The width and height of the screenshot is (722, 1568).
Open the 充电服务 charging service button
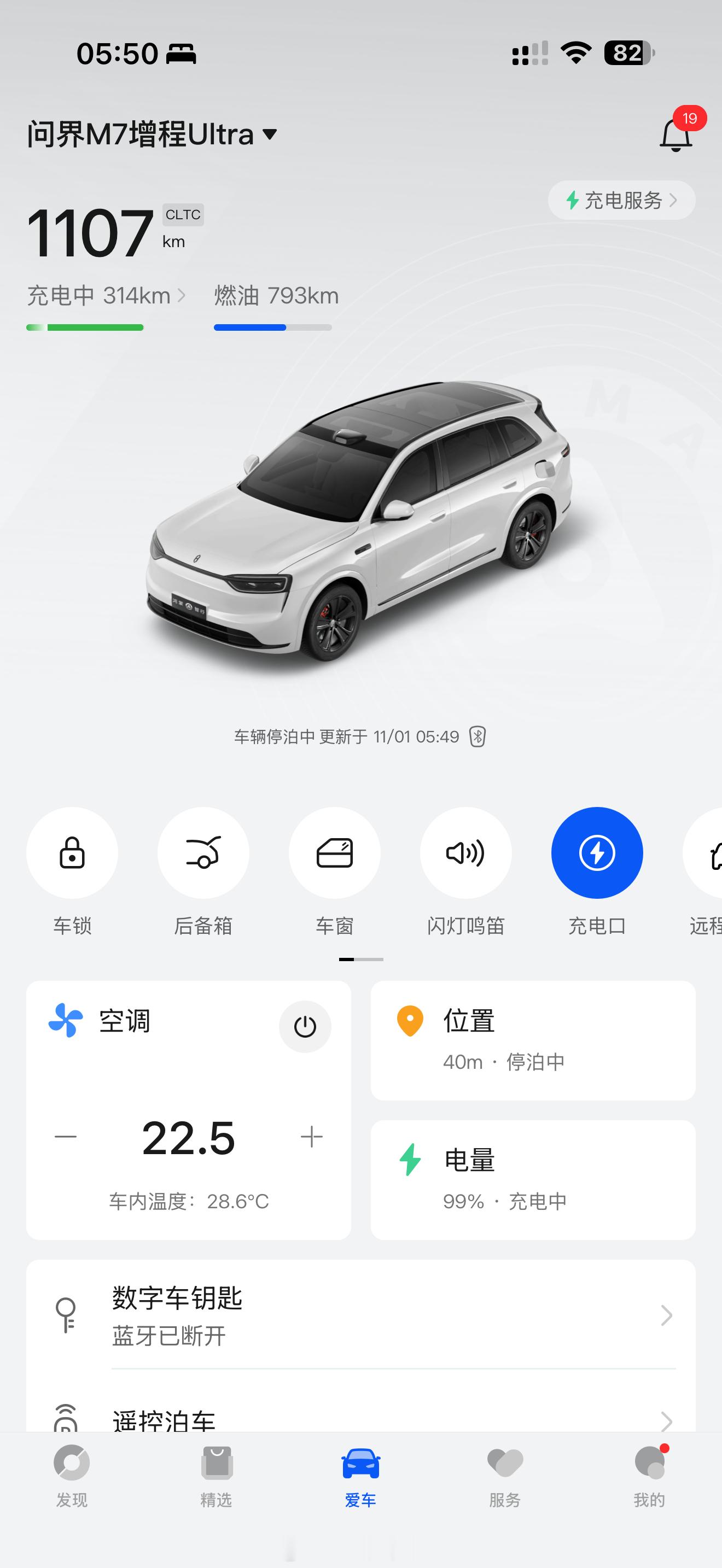point(621,200)
